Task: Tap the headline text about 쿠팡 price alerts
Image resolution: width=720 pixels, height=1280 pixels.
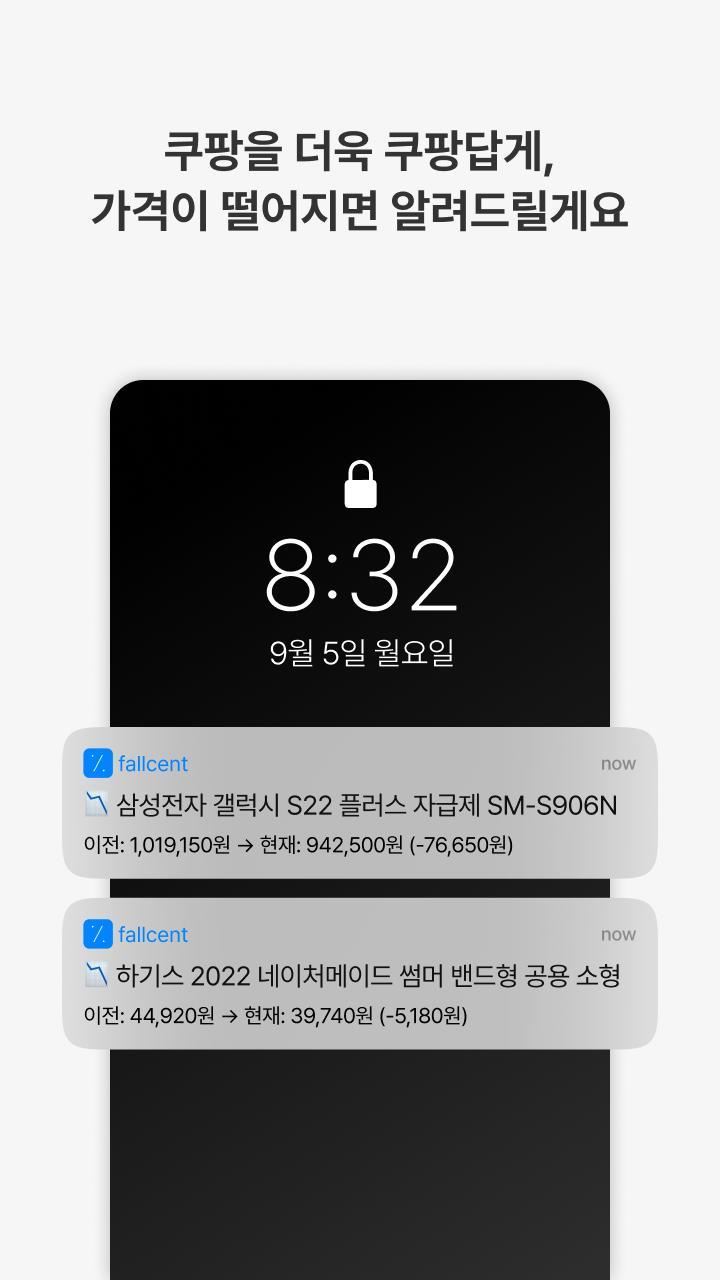Action: click(x=360, y=180)
